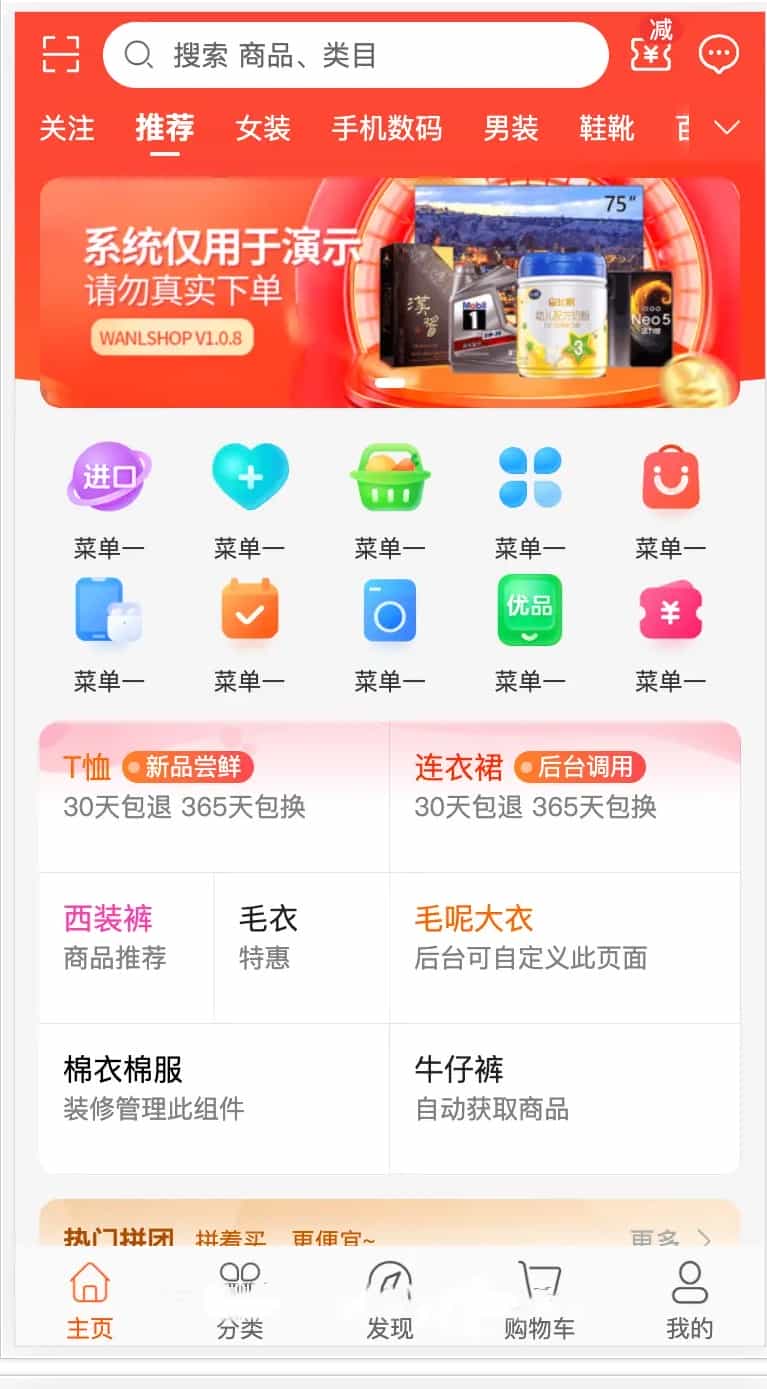Select the 男装 tab
The image size is (767, 1389).
tap(511, 128)
